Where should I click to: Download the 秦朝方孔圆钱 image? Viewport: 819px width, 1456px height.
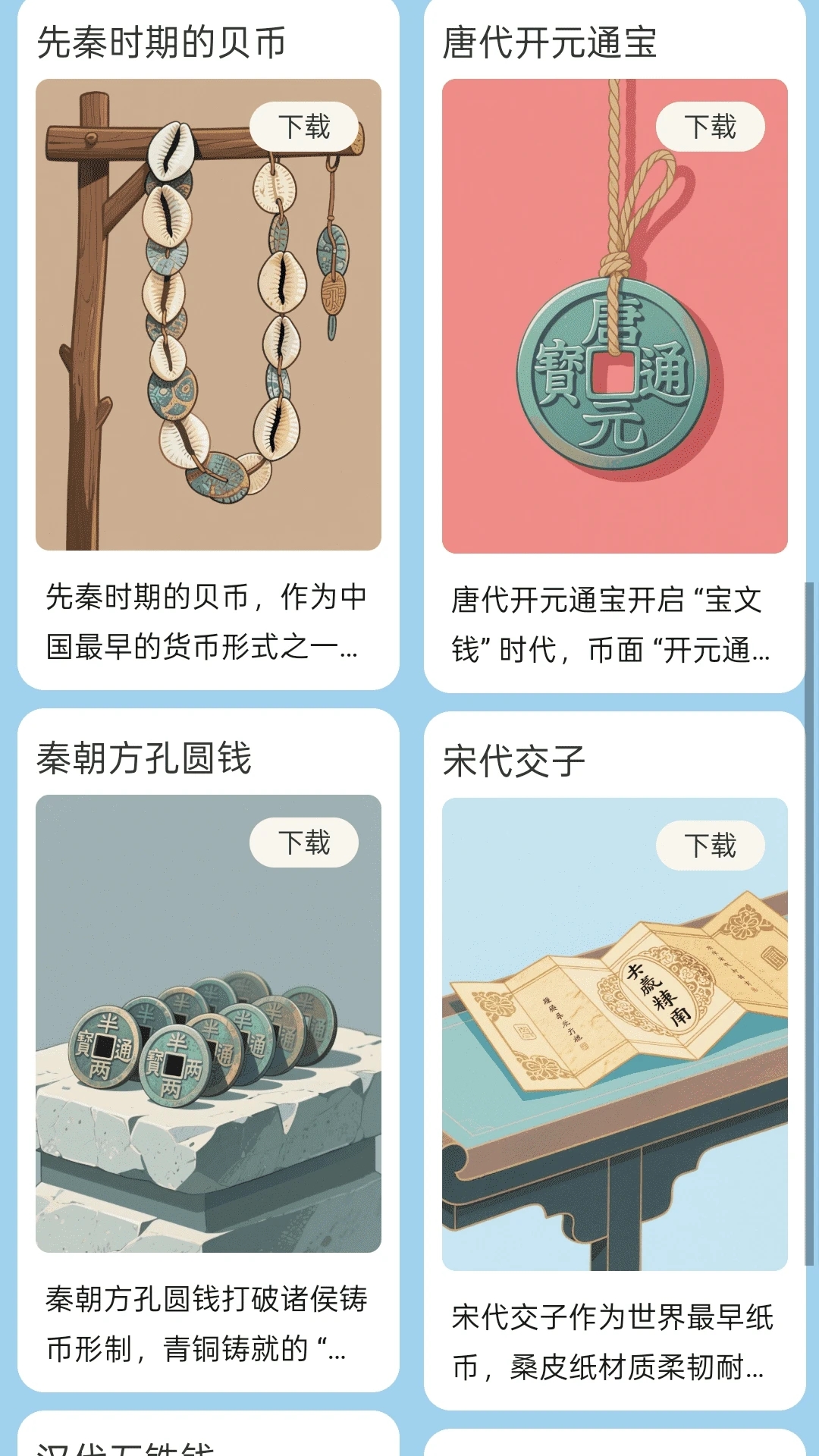(303, 843)
